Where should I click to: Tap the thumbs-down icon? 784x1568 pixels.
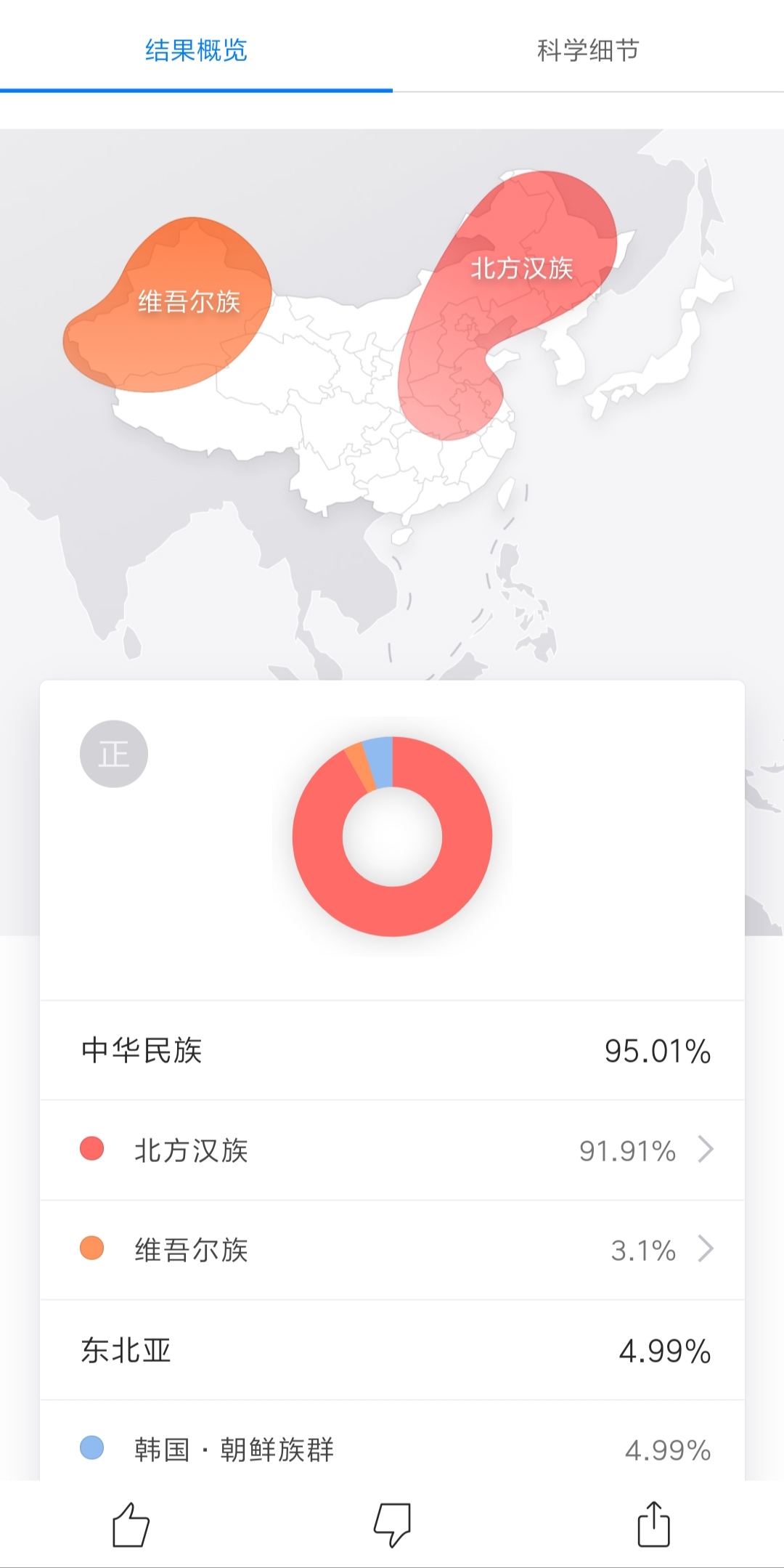pos(392,1524)
